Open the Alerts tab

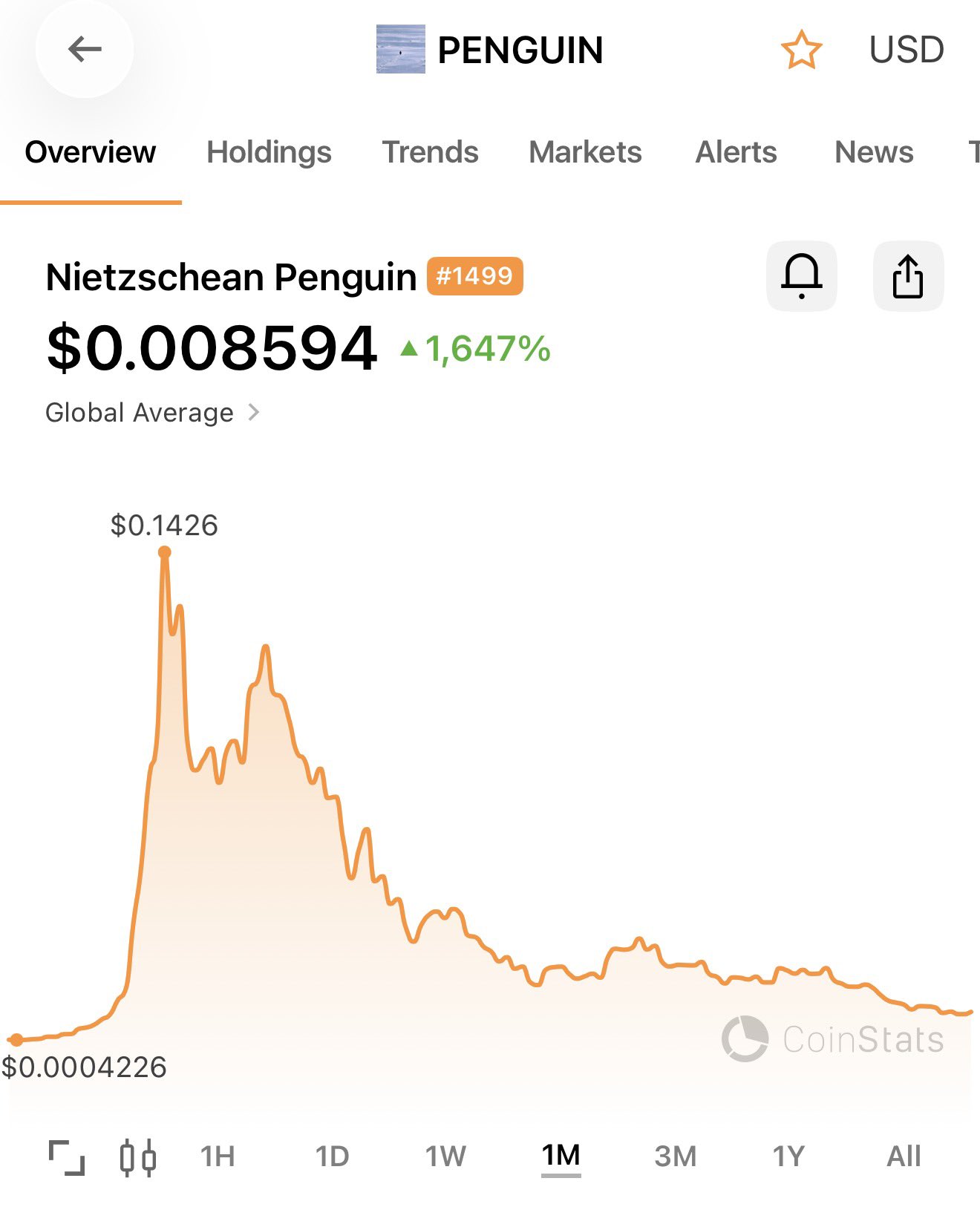click(x=736, y=152)
